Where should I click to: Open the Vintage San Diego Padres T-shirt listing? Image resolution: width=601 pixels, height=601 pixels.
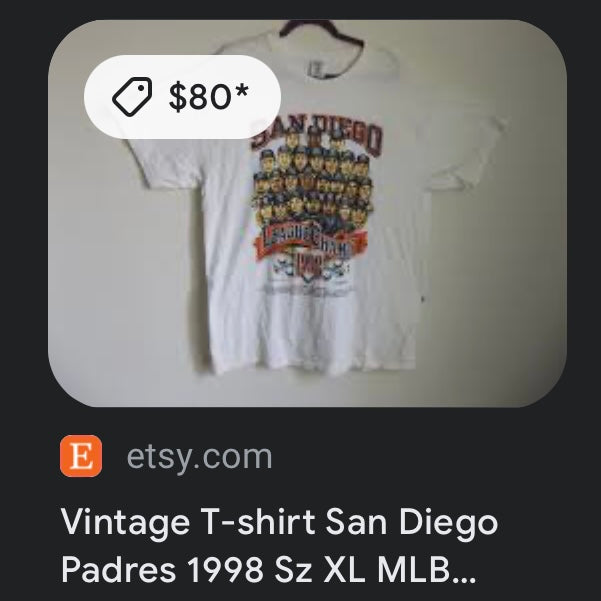pyautogui.click(x=279, y=545)
